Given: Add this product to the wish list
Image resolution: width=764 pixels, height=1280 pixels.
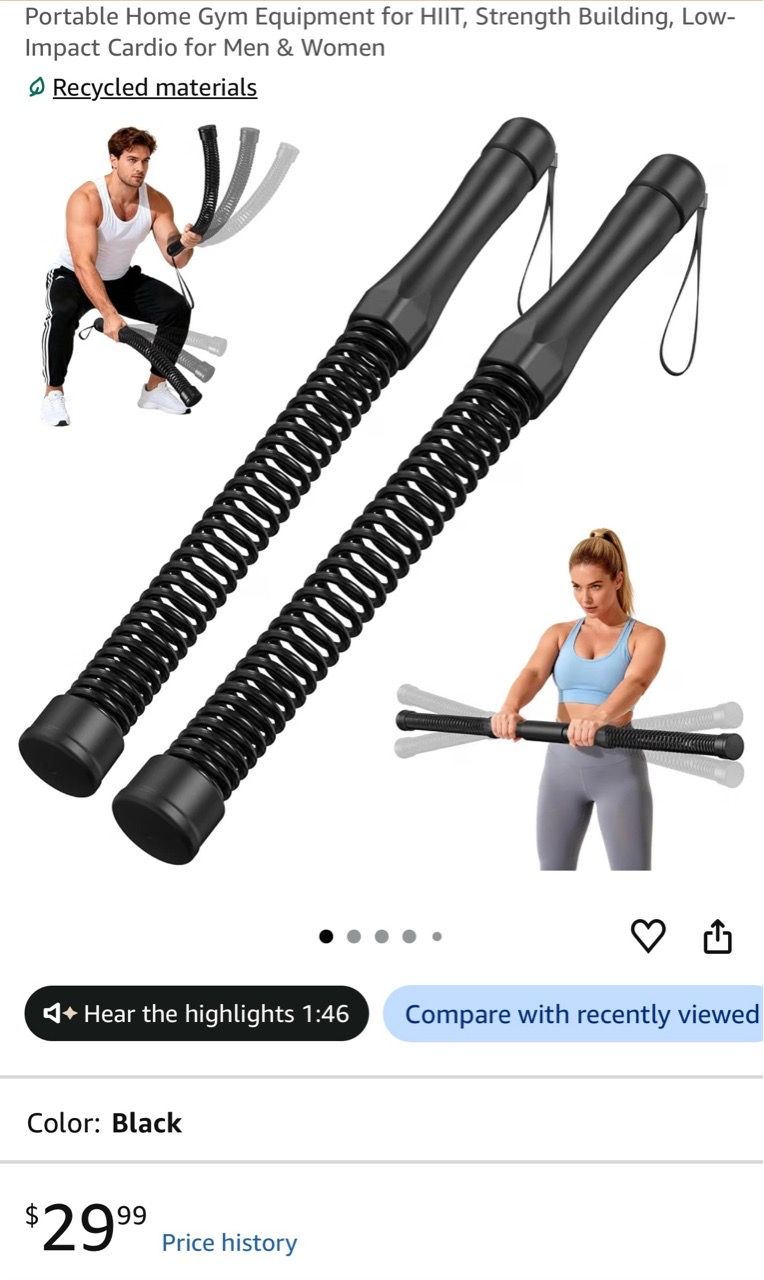Looking at the screenshot, I should pos(648,936).
